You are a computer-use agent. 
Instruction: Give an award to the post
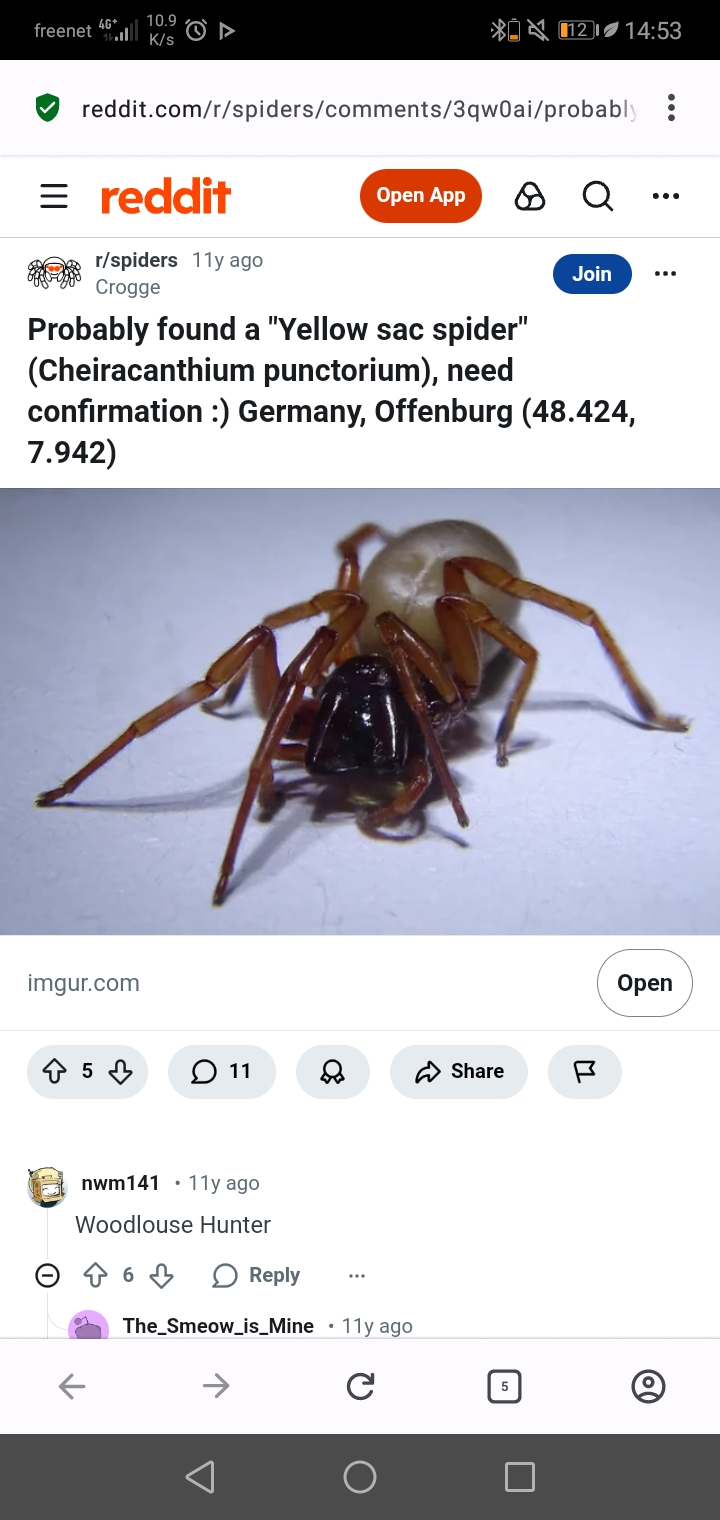coord(333,1072)
